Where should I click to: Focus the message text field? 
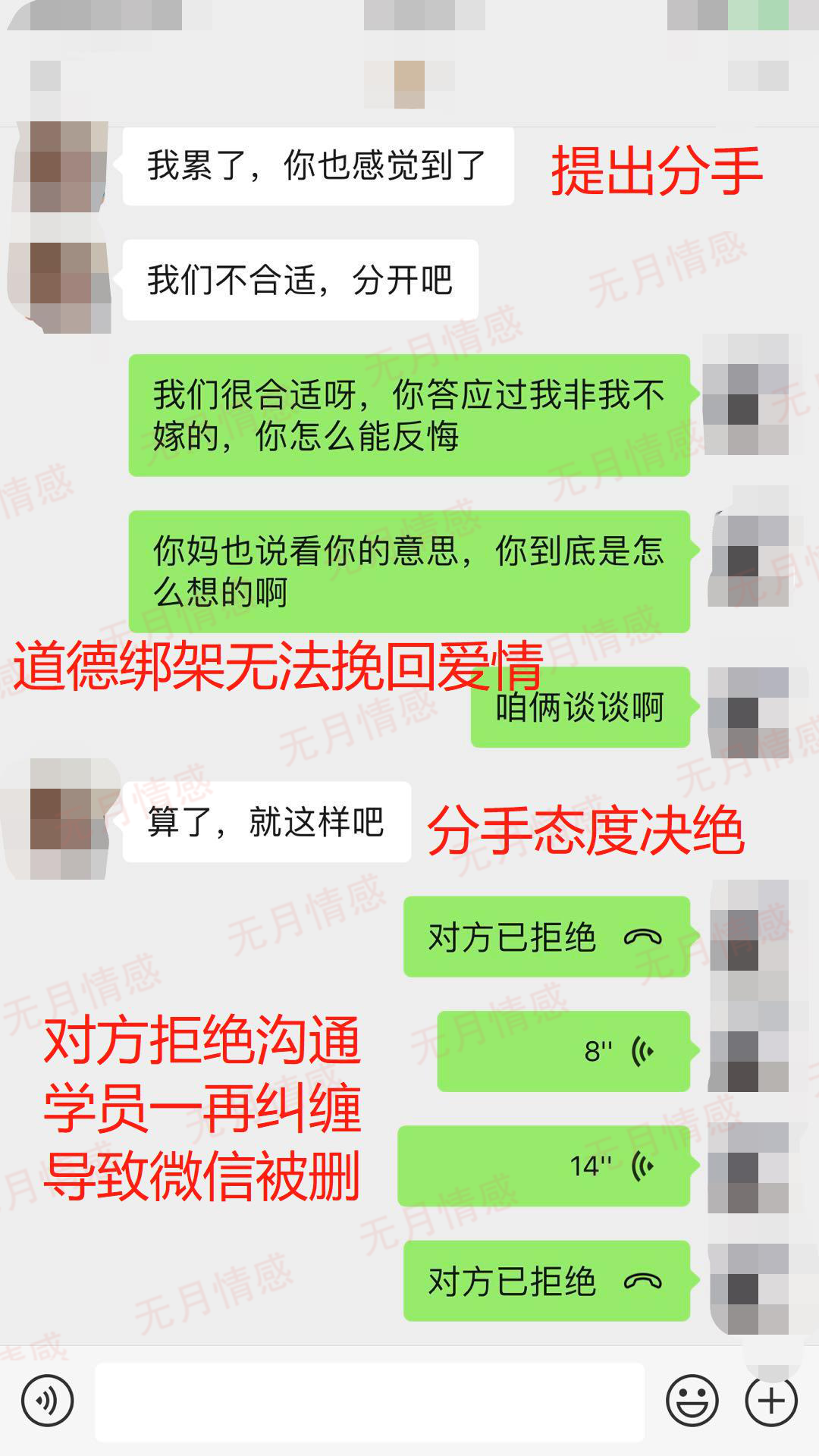click(x=369, y=1401)
